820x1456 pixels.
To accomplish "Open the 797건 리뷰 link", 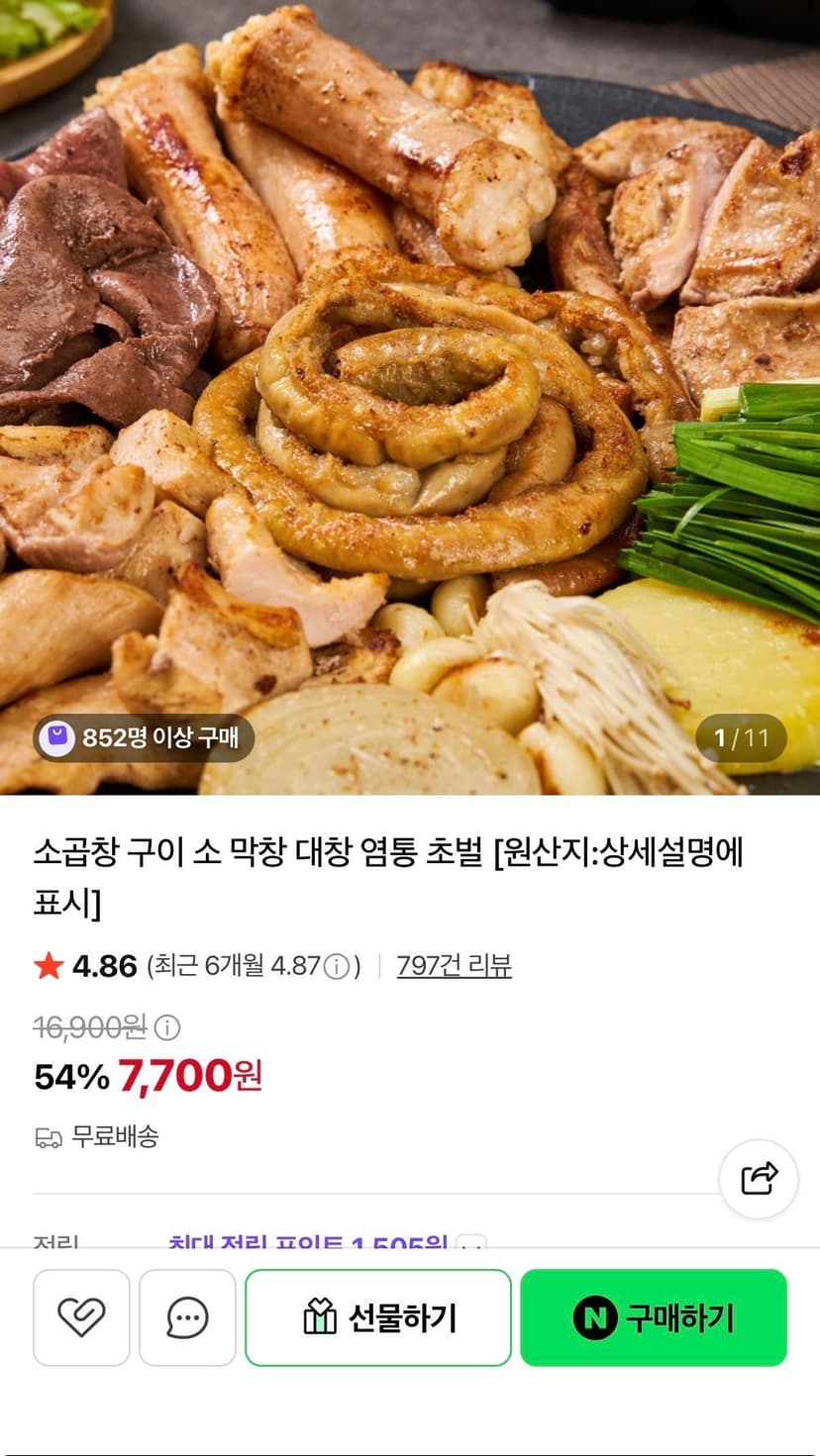I will point(455,965).
